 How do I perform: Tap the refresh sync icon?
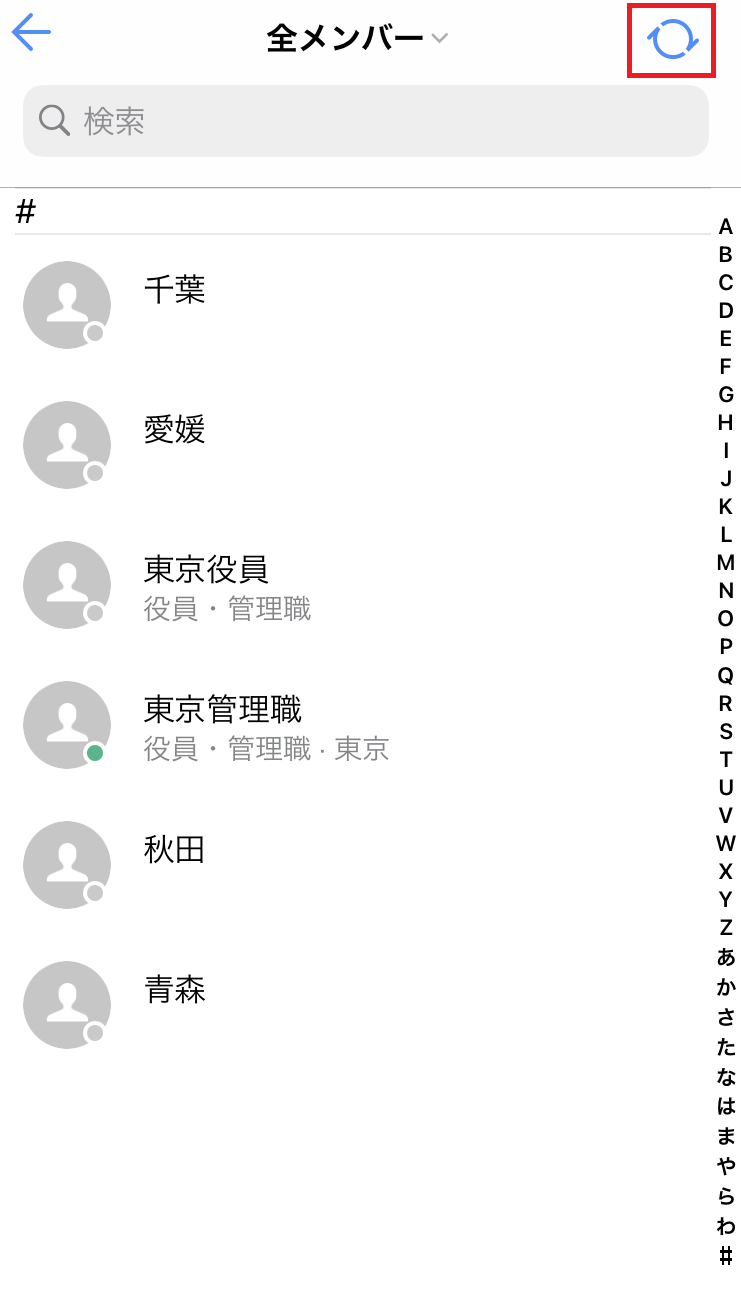point(672,40)
